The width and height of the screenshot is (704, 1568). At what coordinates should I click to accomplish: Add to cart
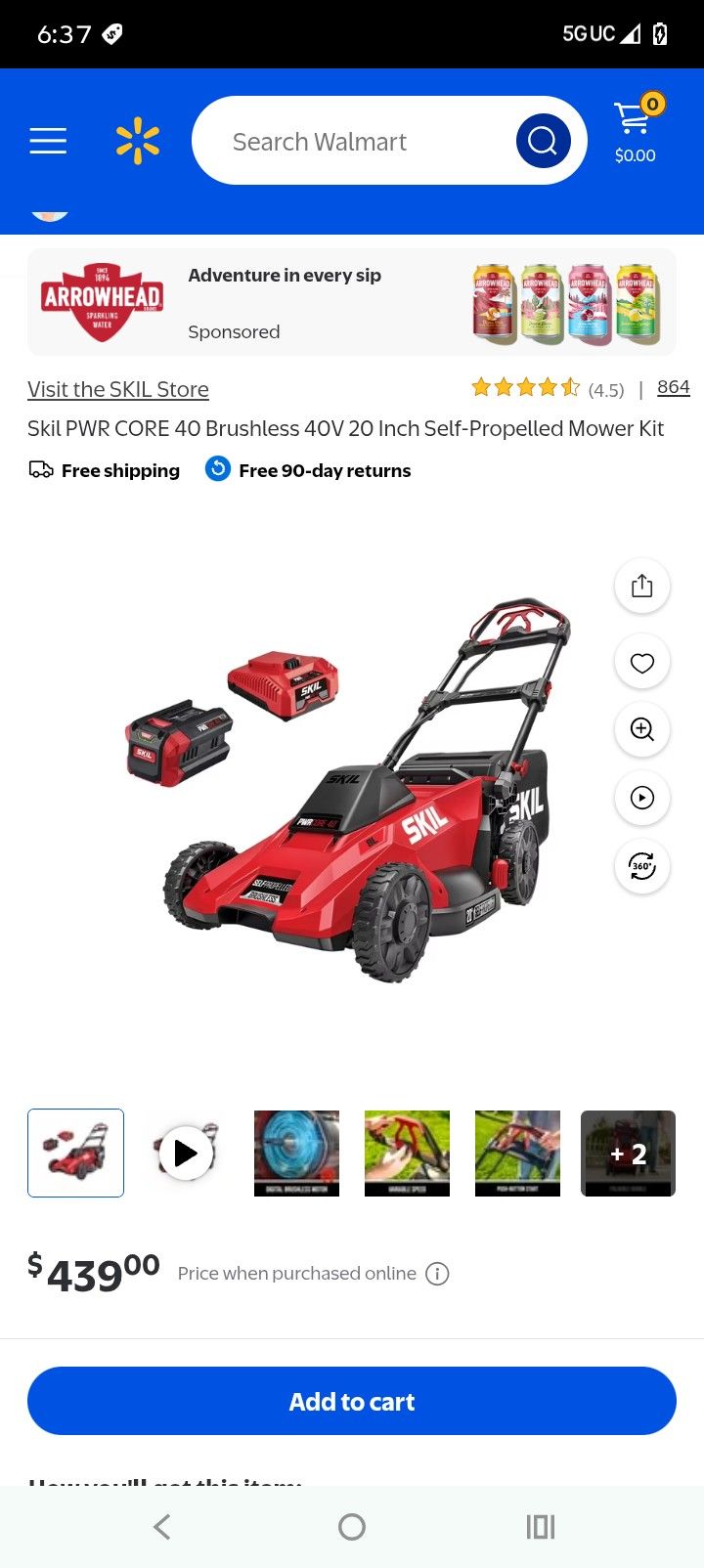tap(352, 1401)
